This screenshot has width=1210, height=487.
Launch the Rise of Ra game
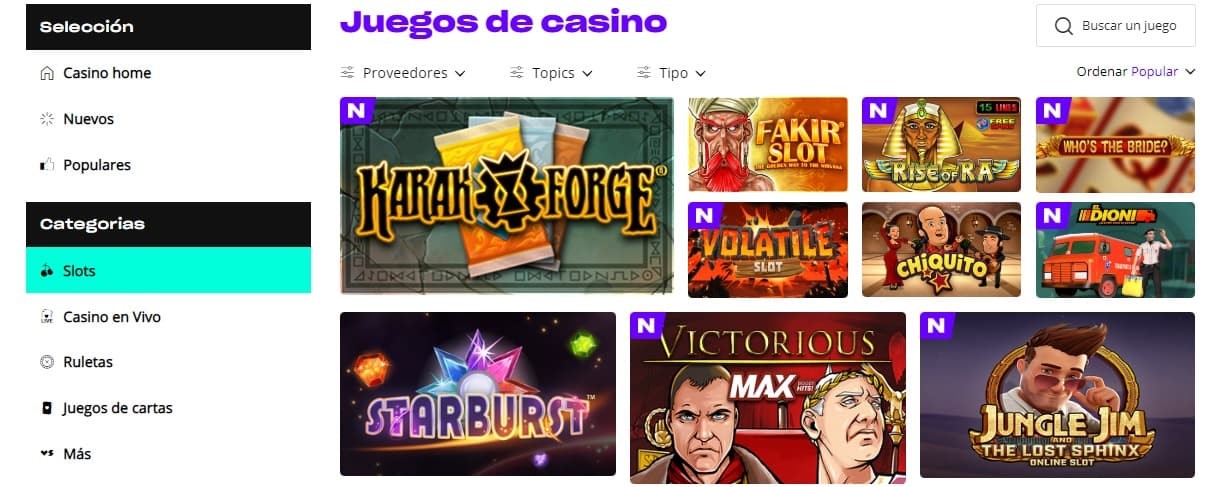coord(941,144)
